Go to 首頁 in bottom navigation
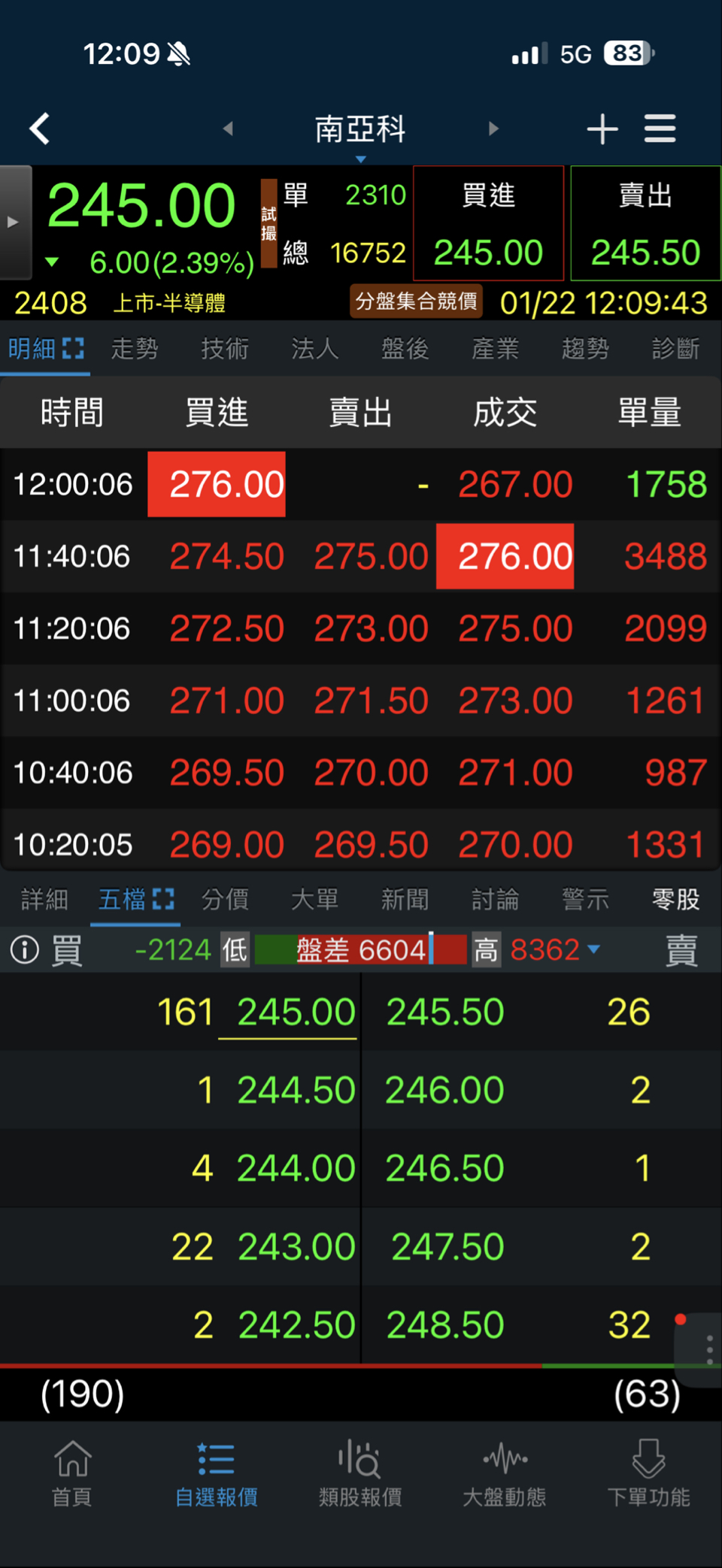This screenshot has height=1568, width=722. point(72,1473)
